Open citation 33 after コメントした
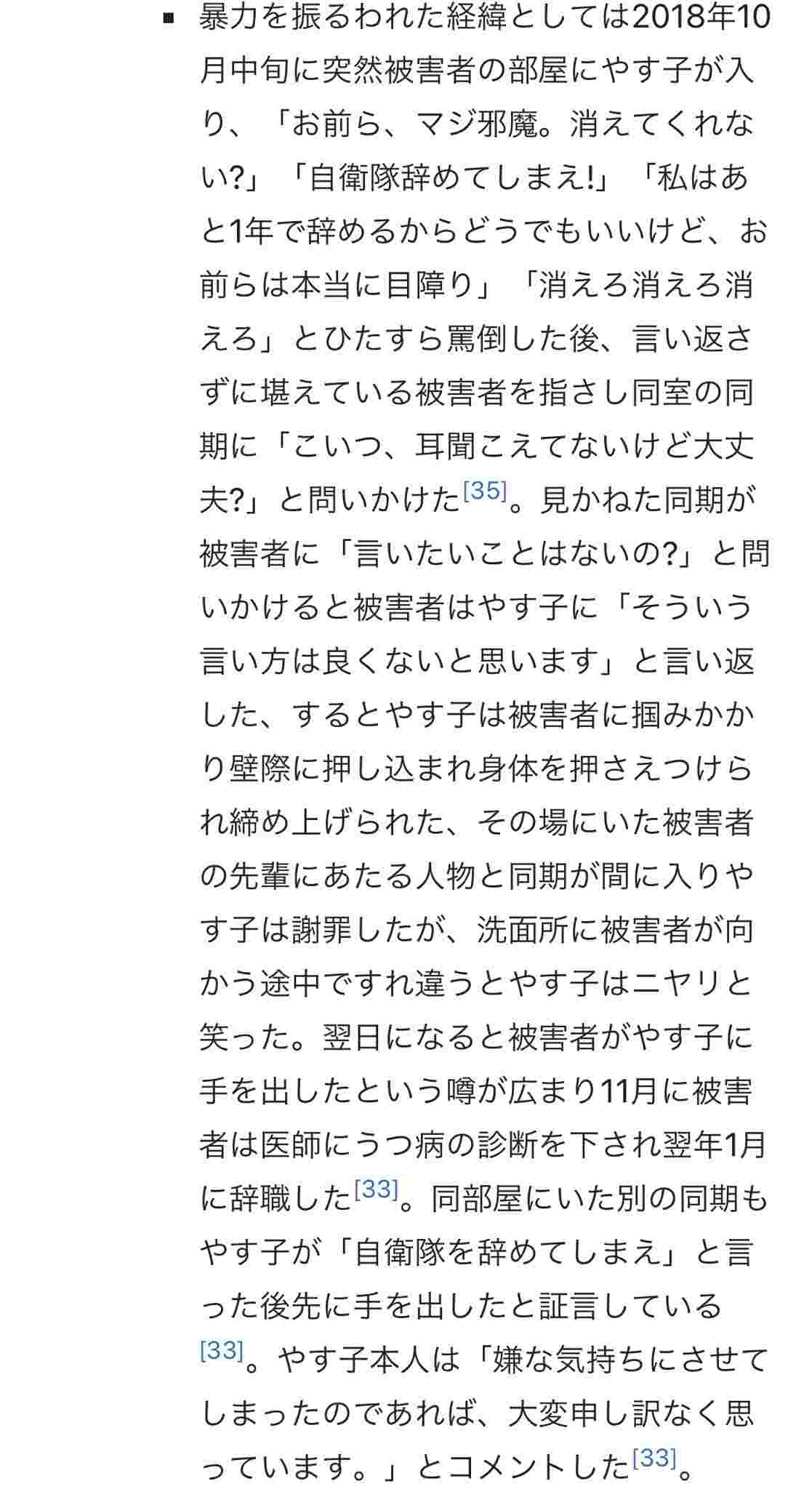 [x=654, y=1458]
